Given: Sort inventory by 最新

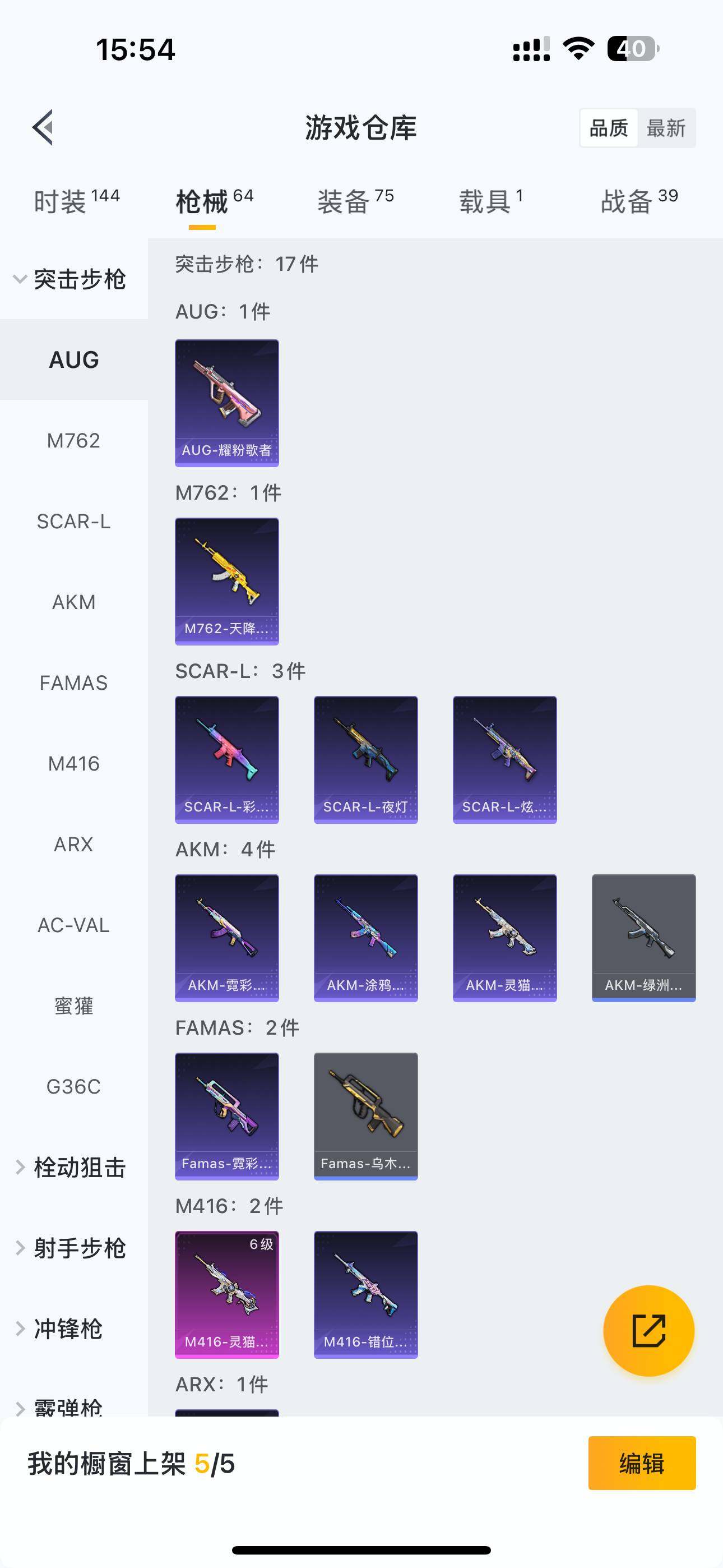Looking at the screenshot, I should (x=666, y=128).
